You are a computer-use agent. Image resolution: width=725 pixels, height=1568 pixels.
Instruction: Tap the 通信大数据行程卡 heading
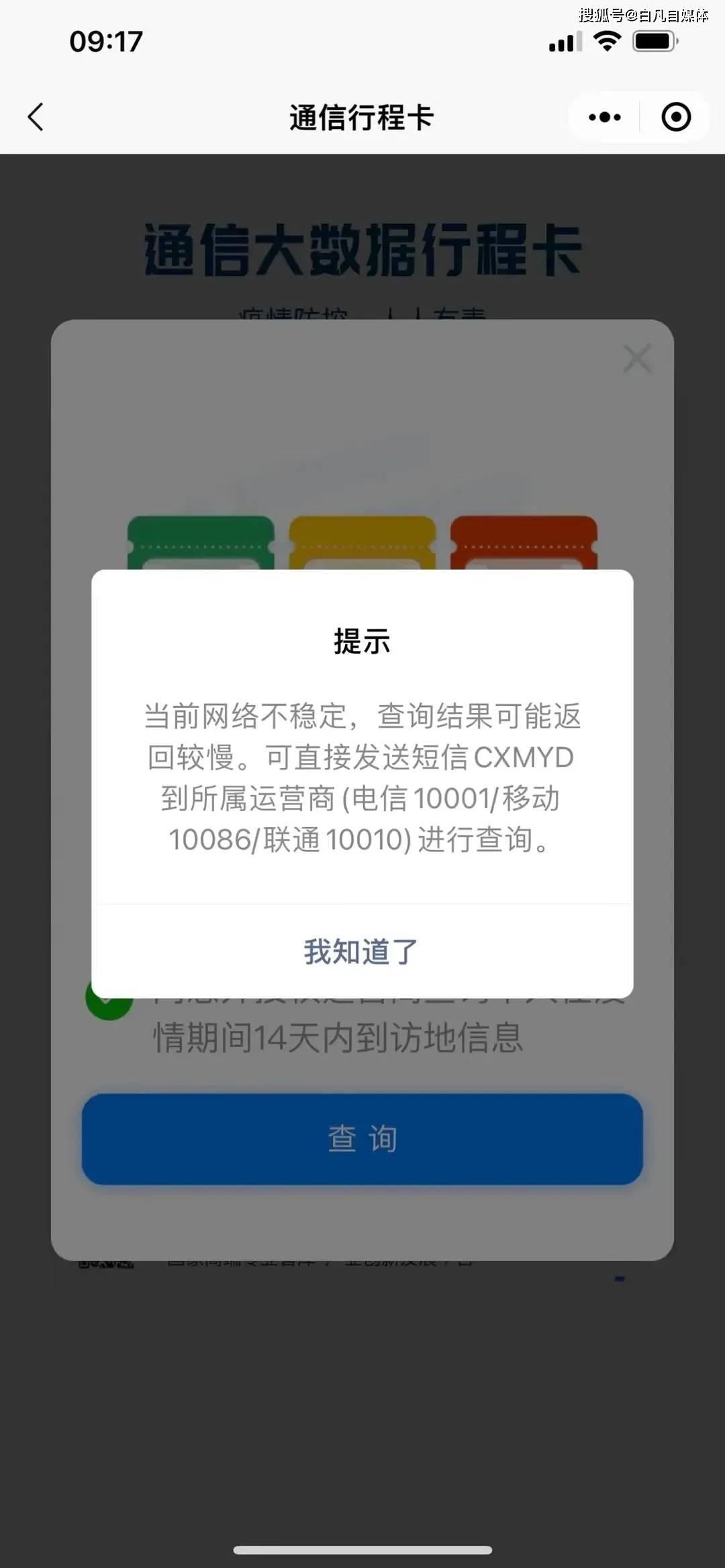pos(362,248)
